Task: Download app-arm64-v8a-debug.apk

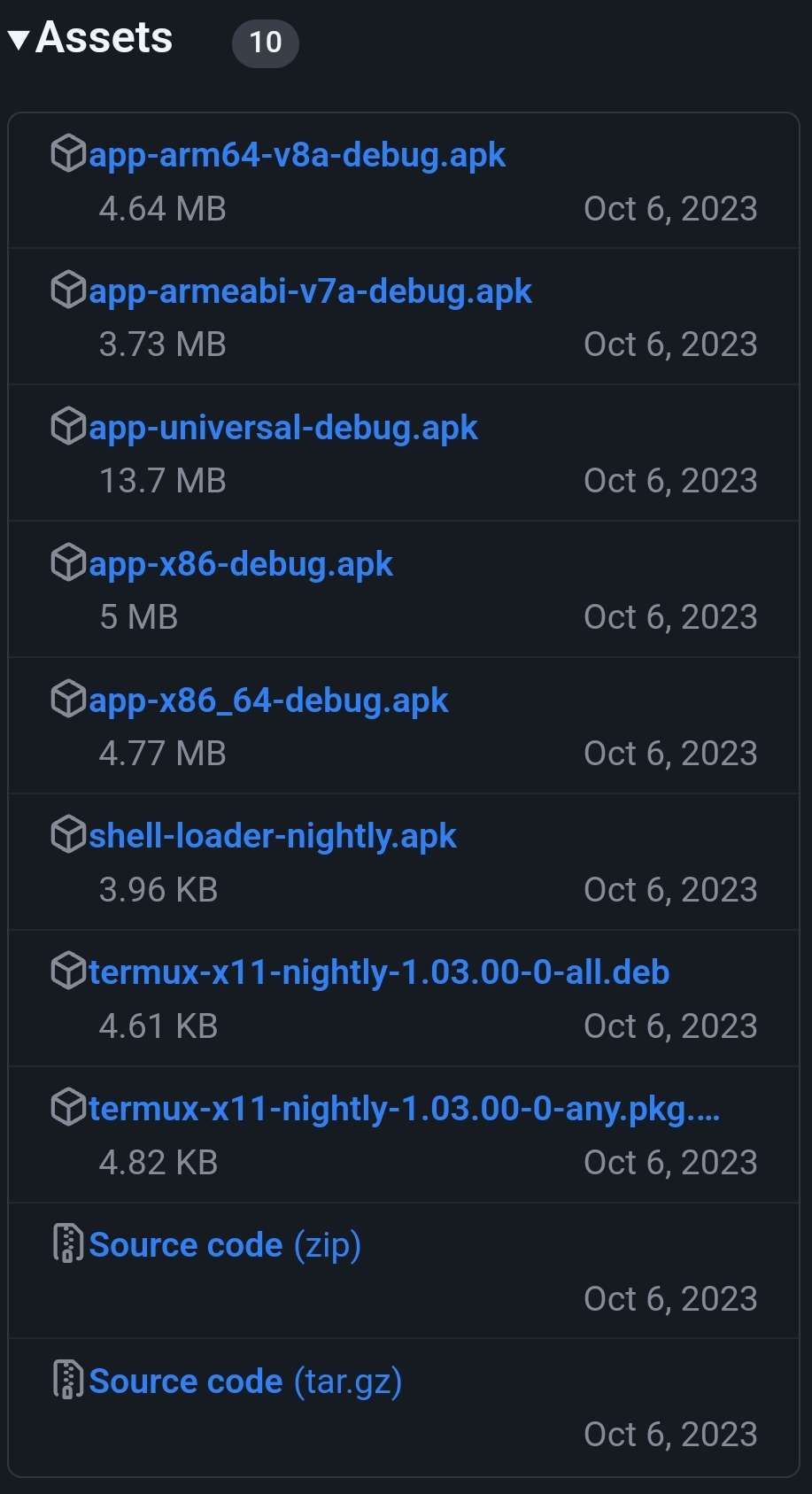Action: pos(296,155)
